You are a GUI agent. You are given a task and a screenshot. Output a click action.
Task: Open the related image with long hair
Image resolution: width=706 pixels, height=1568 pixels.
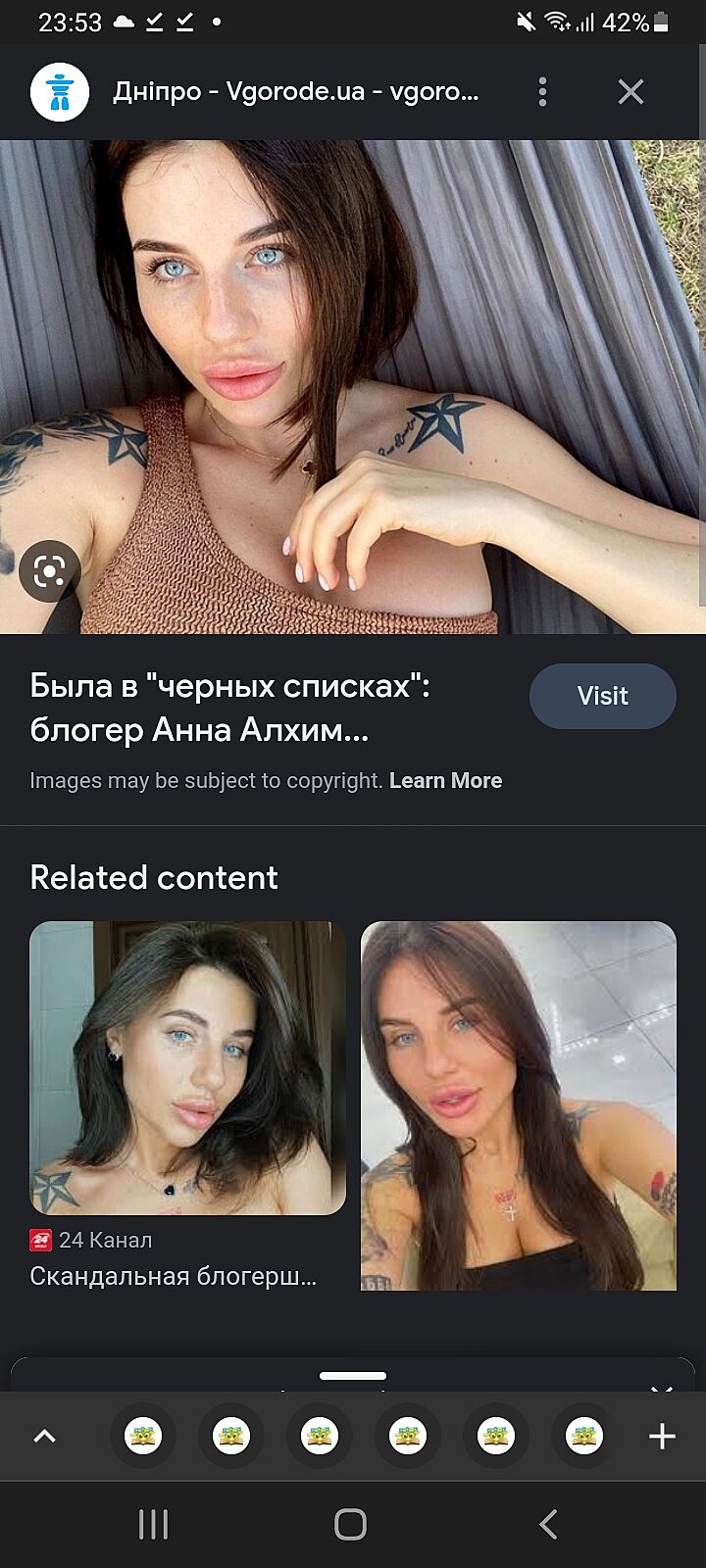519,1105
